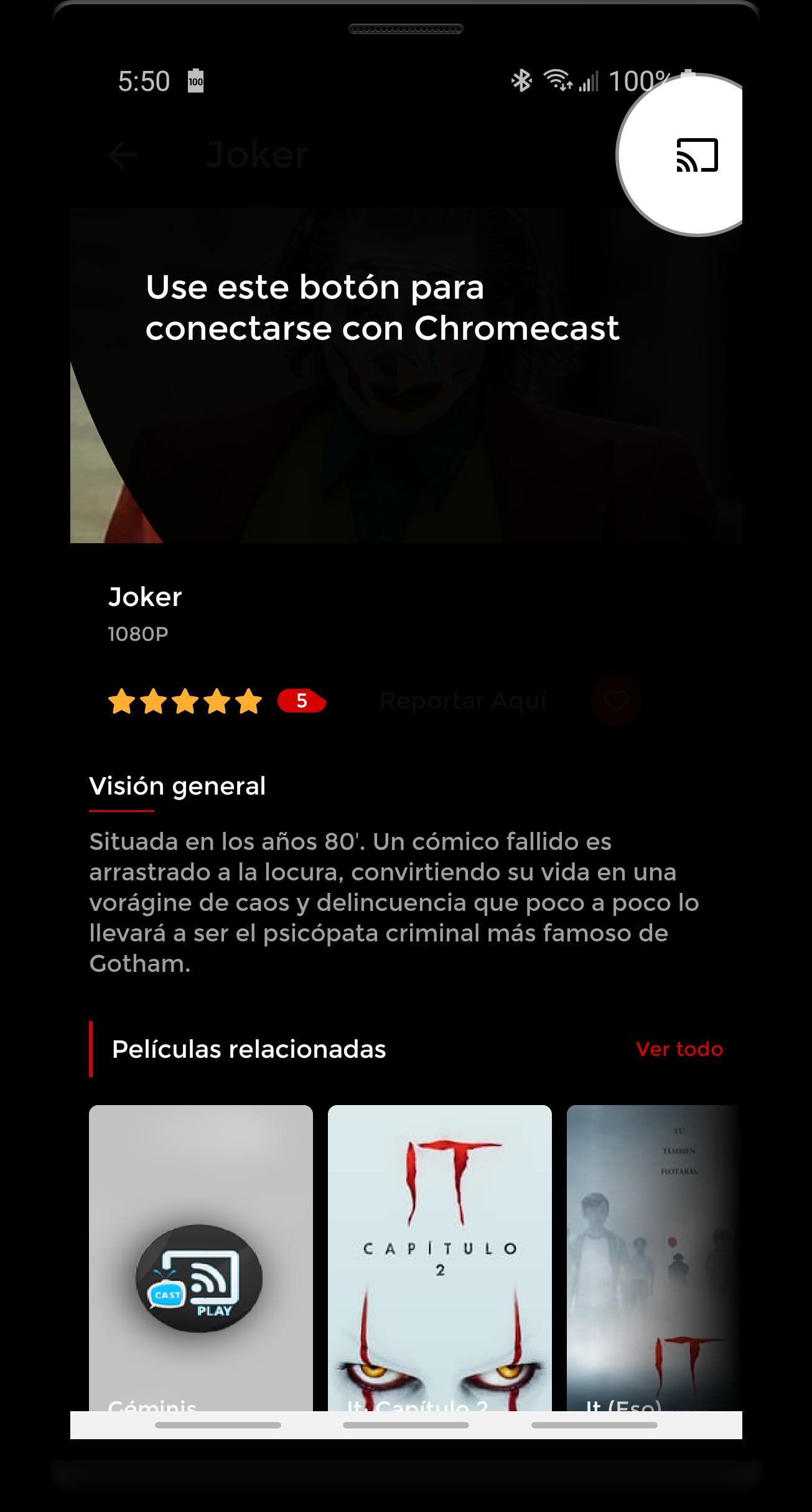Play the Joker movie video

tap(406, 377)
